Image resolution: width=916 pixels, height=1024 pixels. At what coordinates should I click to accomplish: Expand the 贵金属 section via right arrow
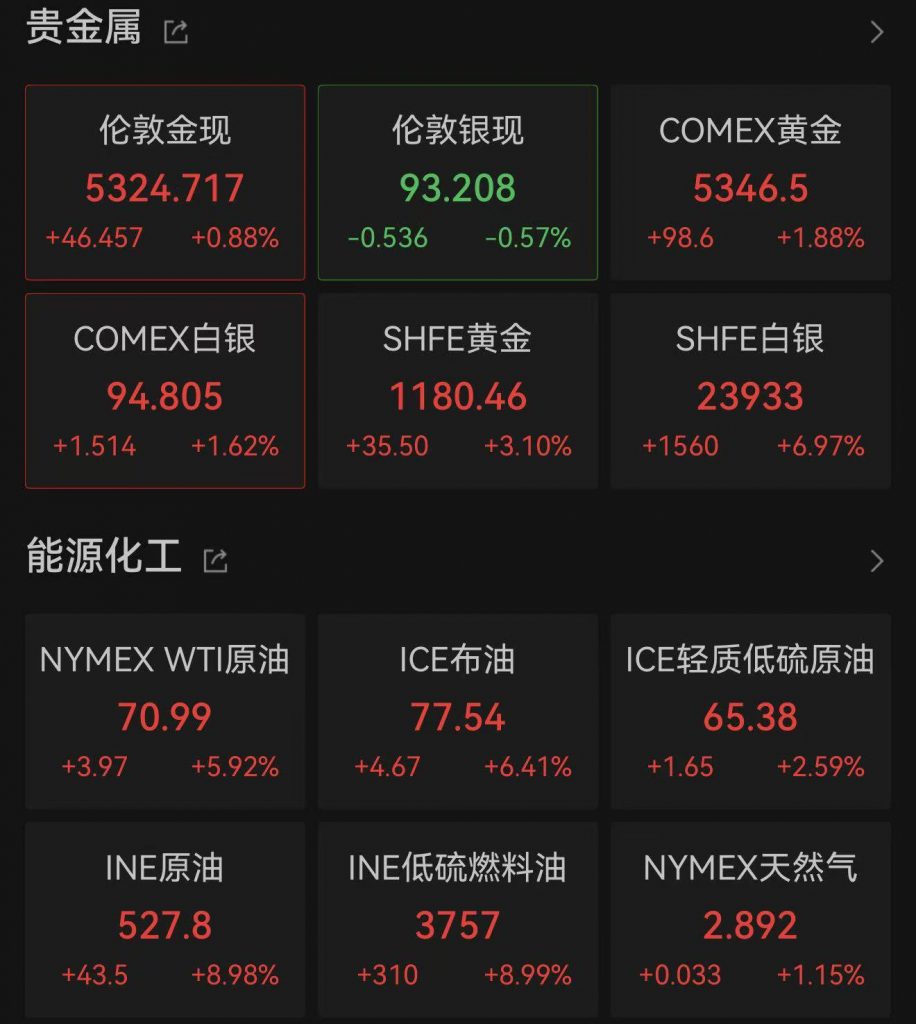(x=877, y=30)
